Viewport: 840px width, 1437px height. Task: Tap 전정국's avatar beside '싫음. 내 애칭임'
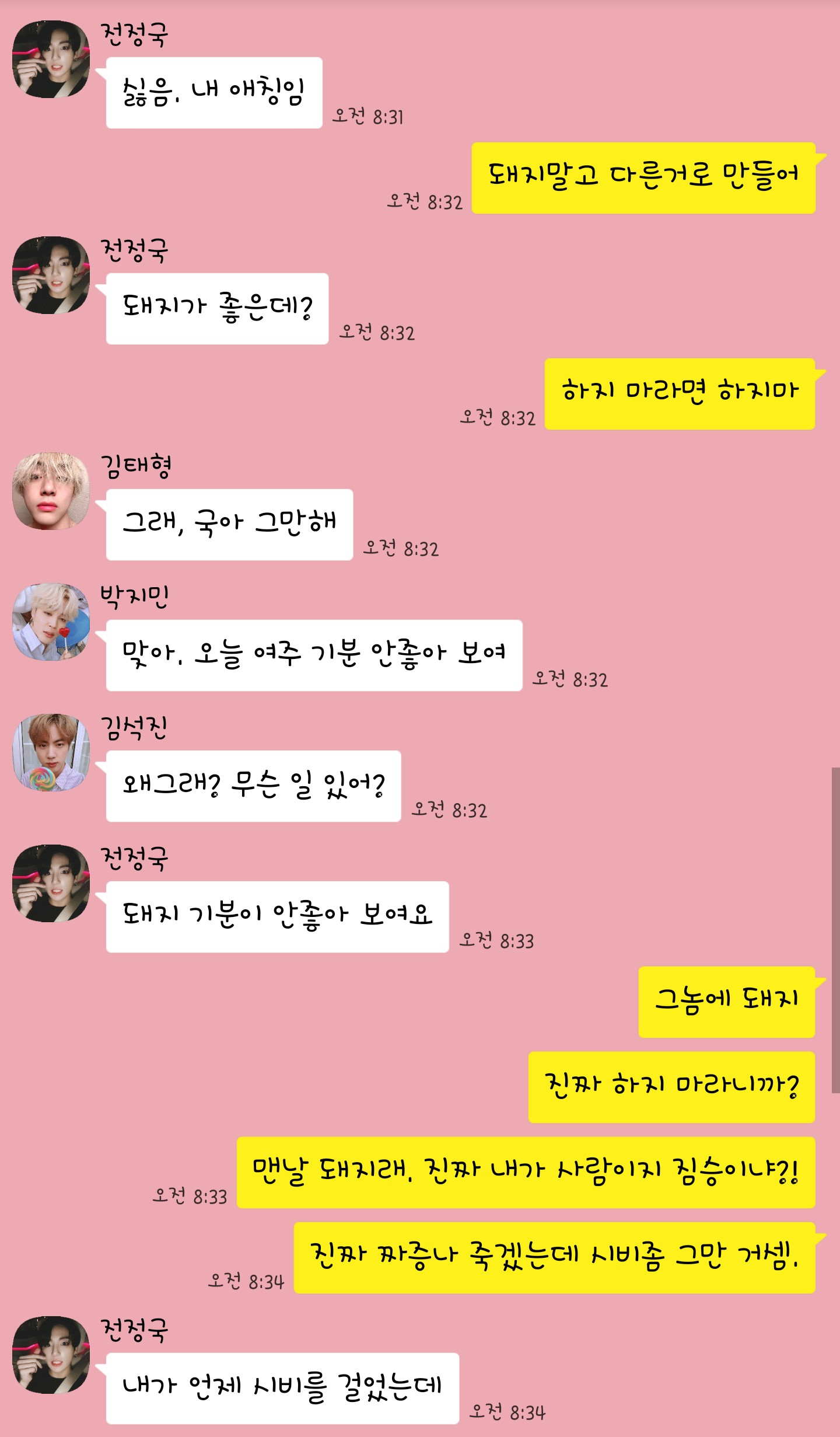[51, 59]
